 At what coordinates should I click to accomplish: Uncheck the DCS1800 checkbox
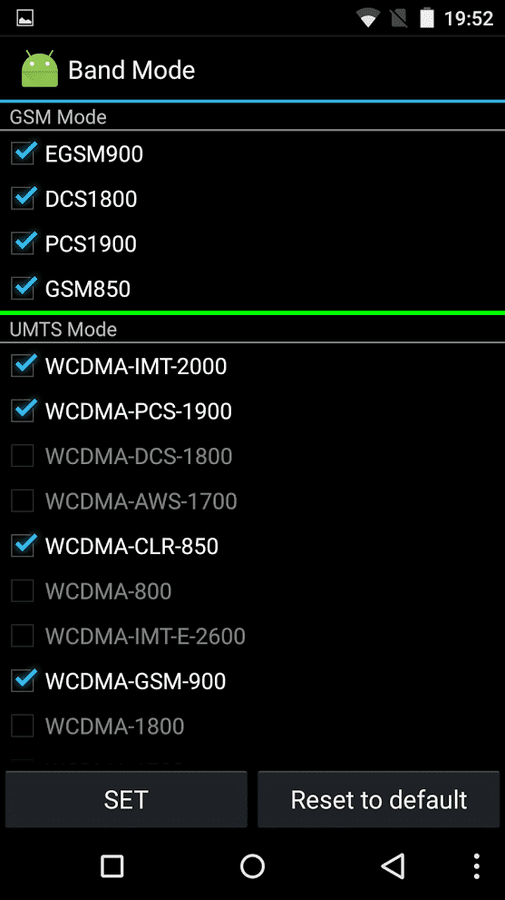(23, 199)
